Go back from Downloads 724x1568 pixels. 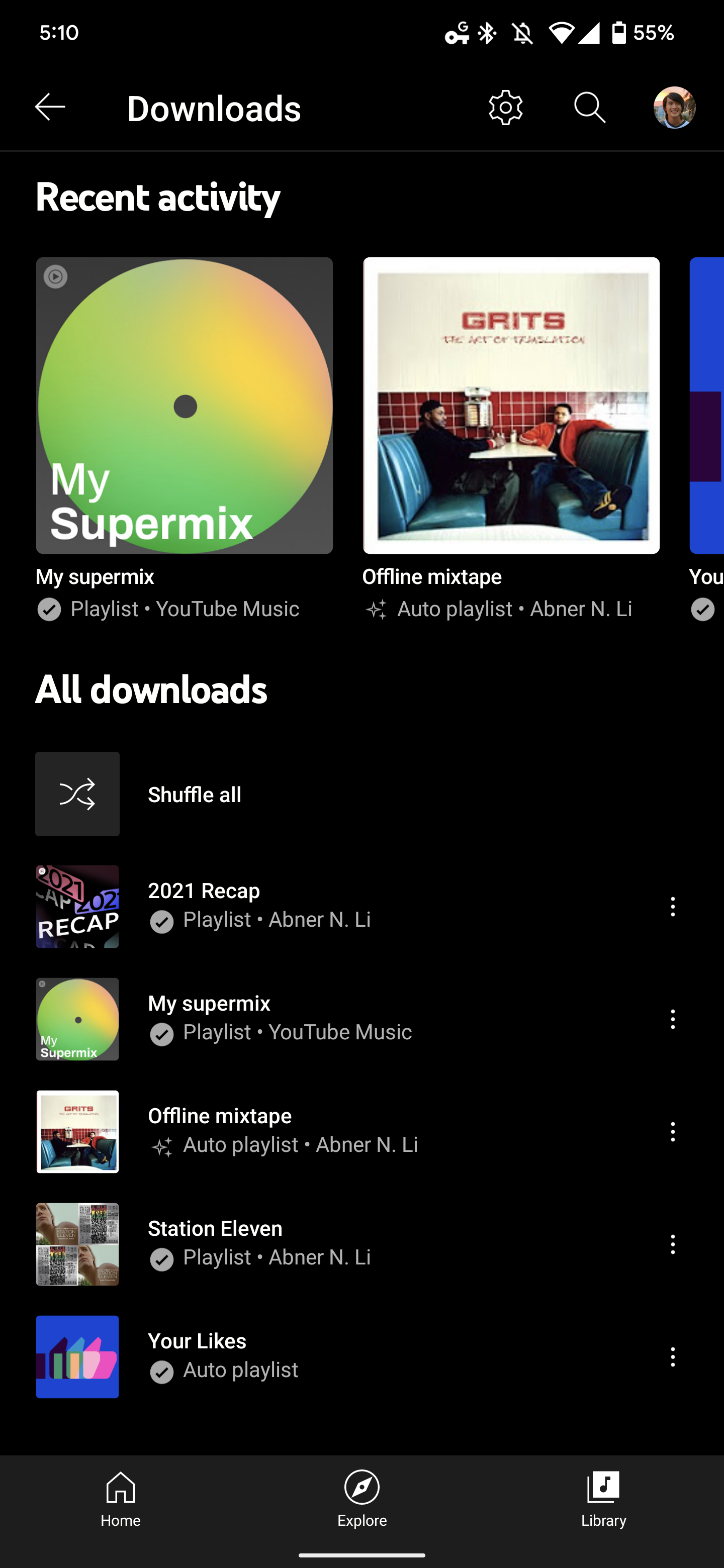coord(50,108)
